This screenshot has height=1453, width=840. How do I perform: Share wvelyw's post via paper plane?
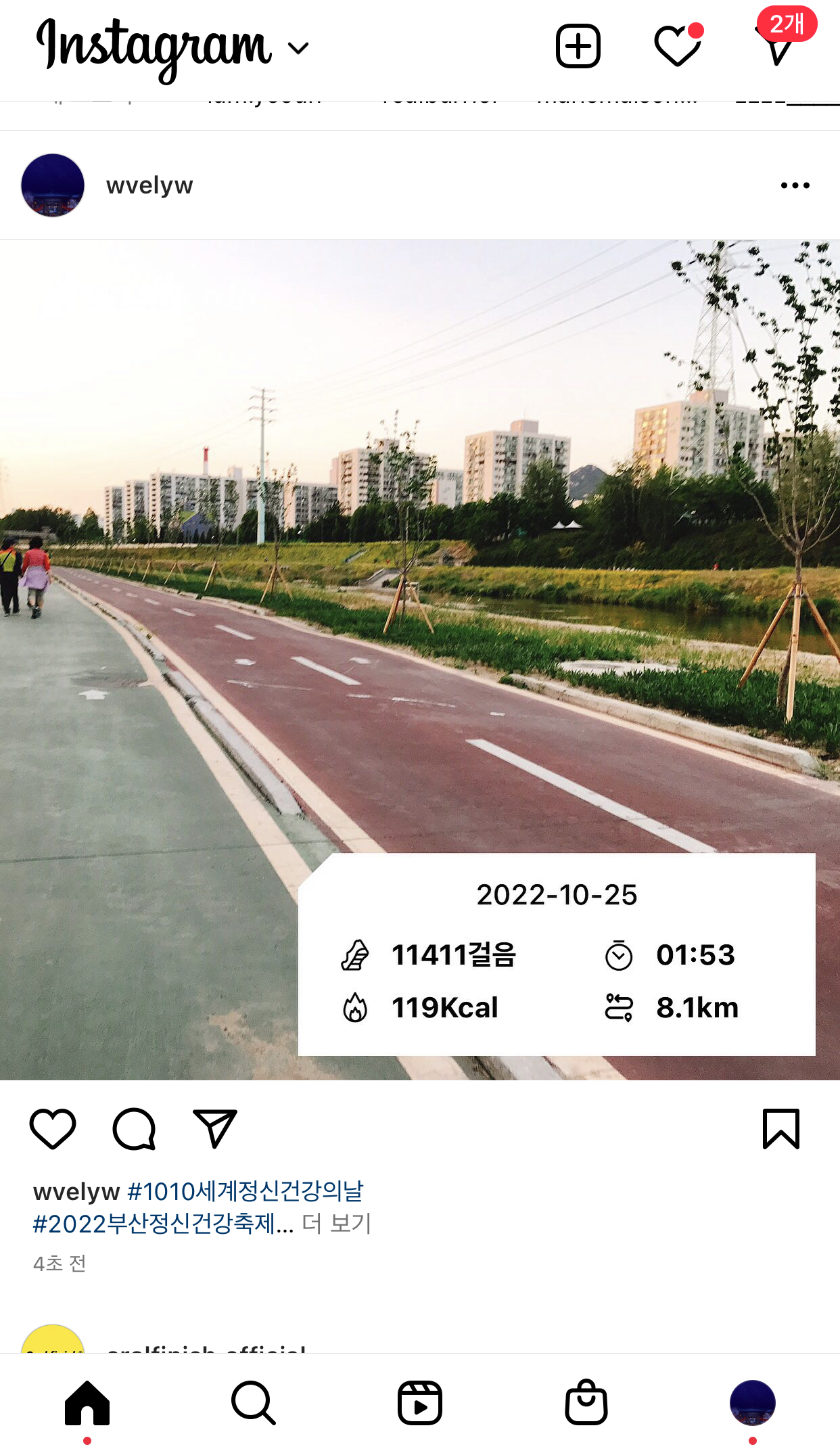click(215, 1128)
